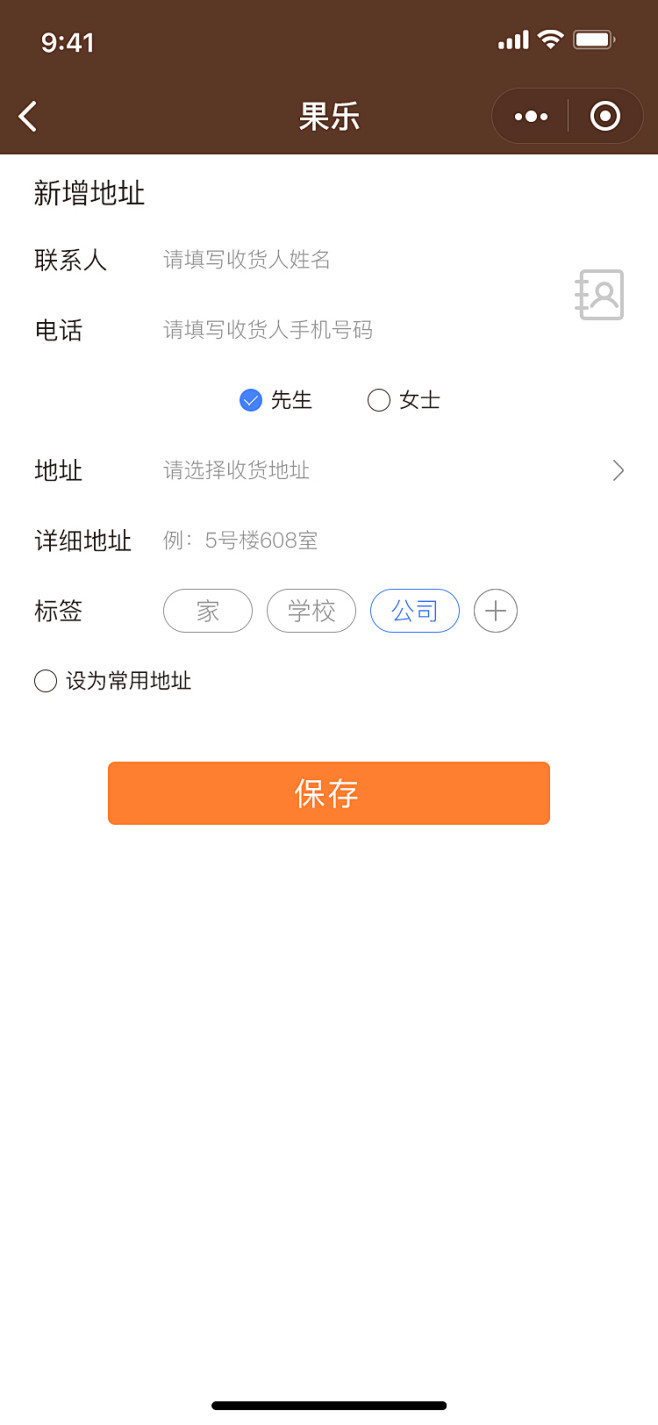Screen dimensions: 658x1425
Task: Select the 学校 tag chip
Action: (x=311, y=611)
